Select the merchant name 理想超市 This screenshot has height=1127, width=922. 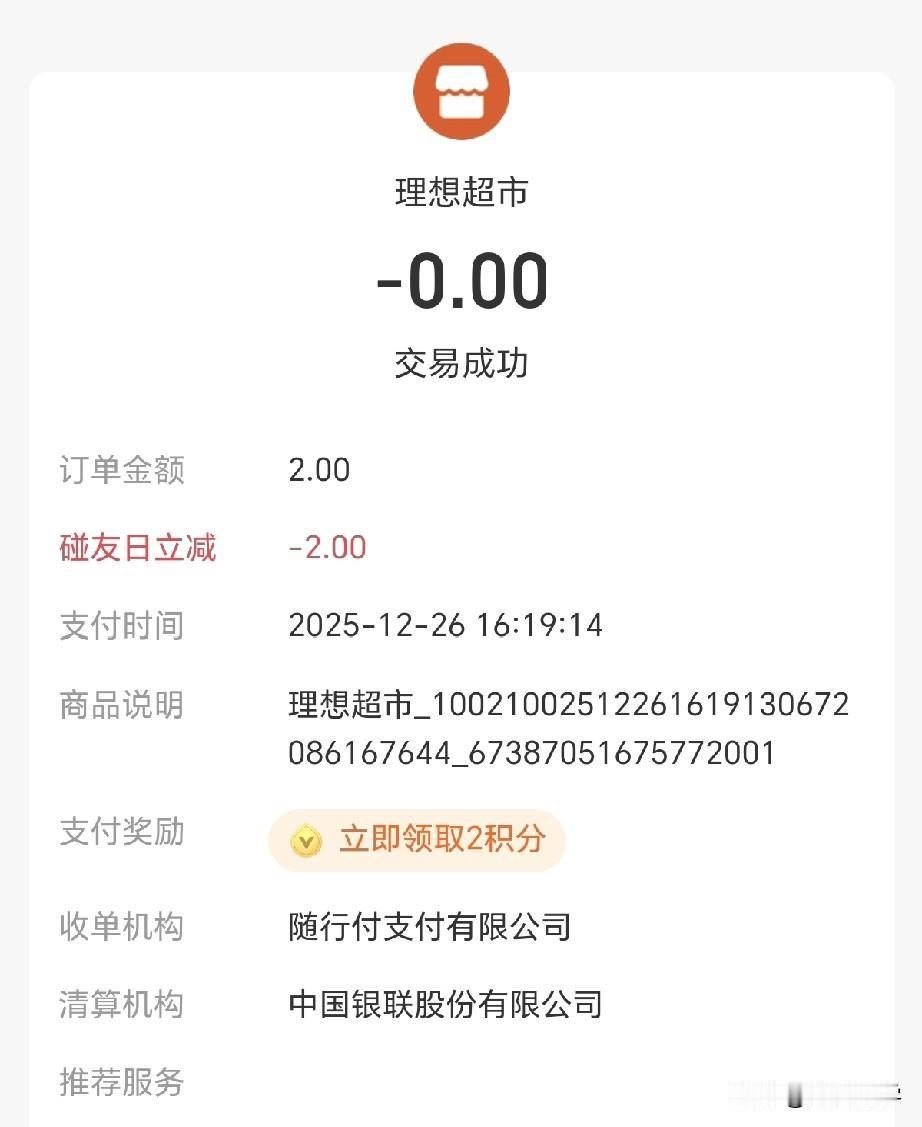[461, 193]
